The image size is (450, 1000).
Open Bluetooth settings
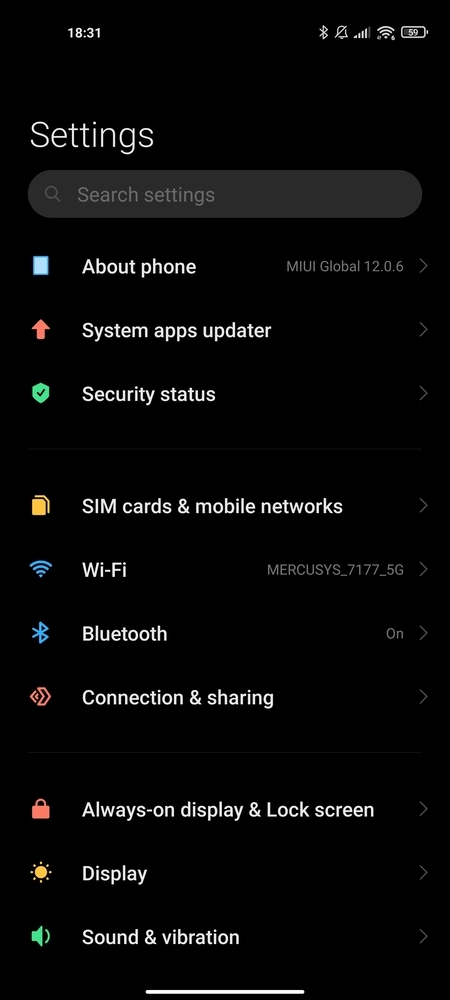pyautogui.click(x=225, y=633)
